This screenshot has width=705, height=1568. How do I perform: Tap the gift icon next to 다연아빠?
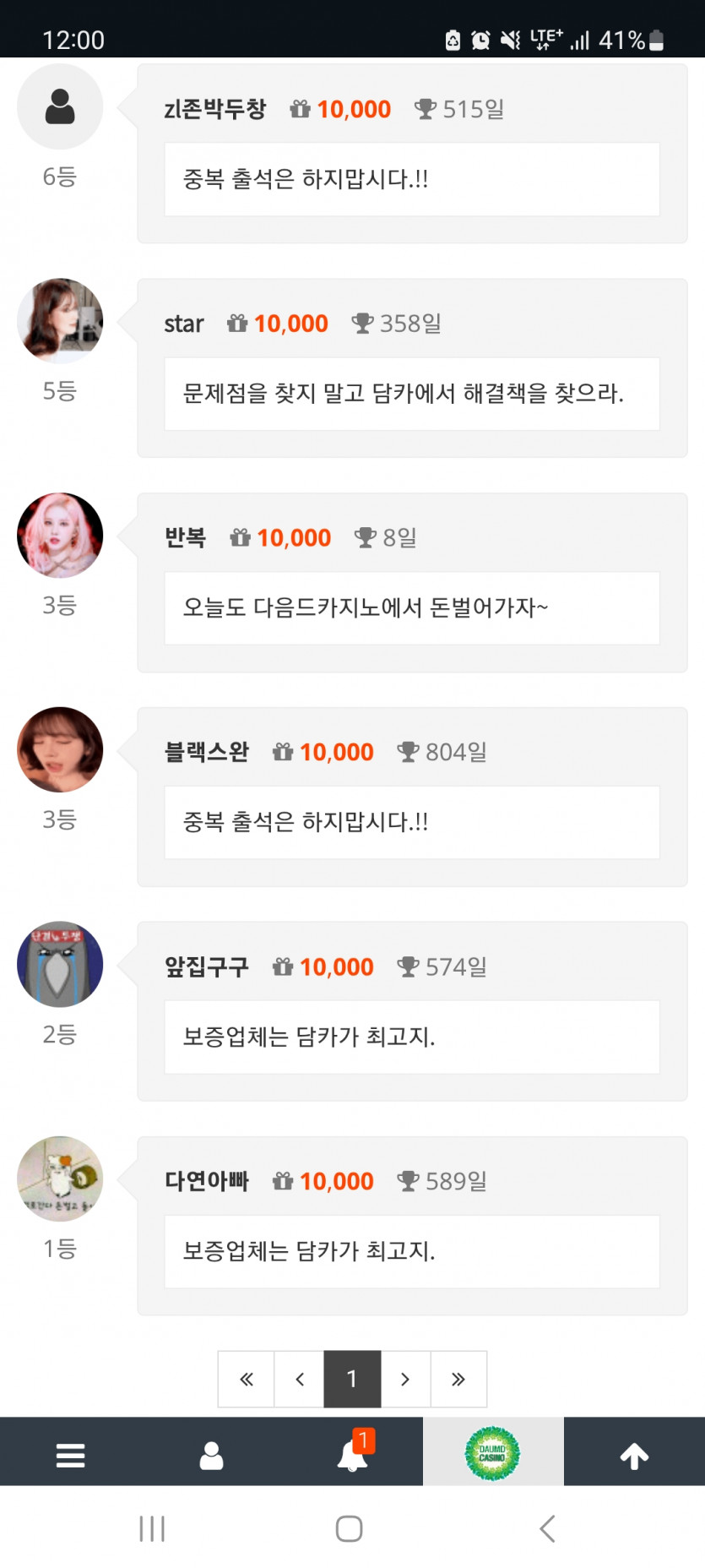click(282, 1181)
